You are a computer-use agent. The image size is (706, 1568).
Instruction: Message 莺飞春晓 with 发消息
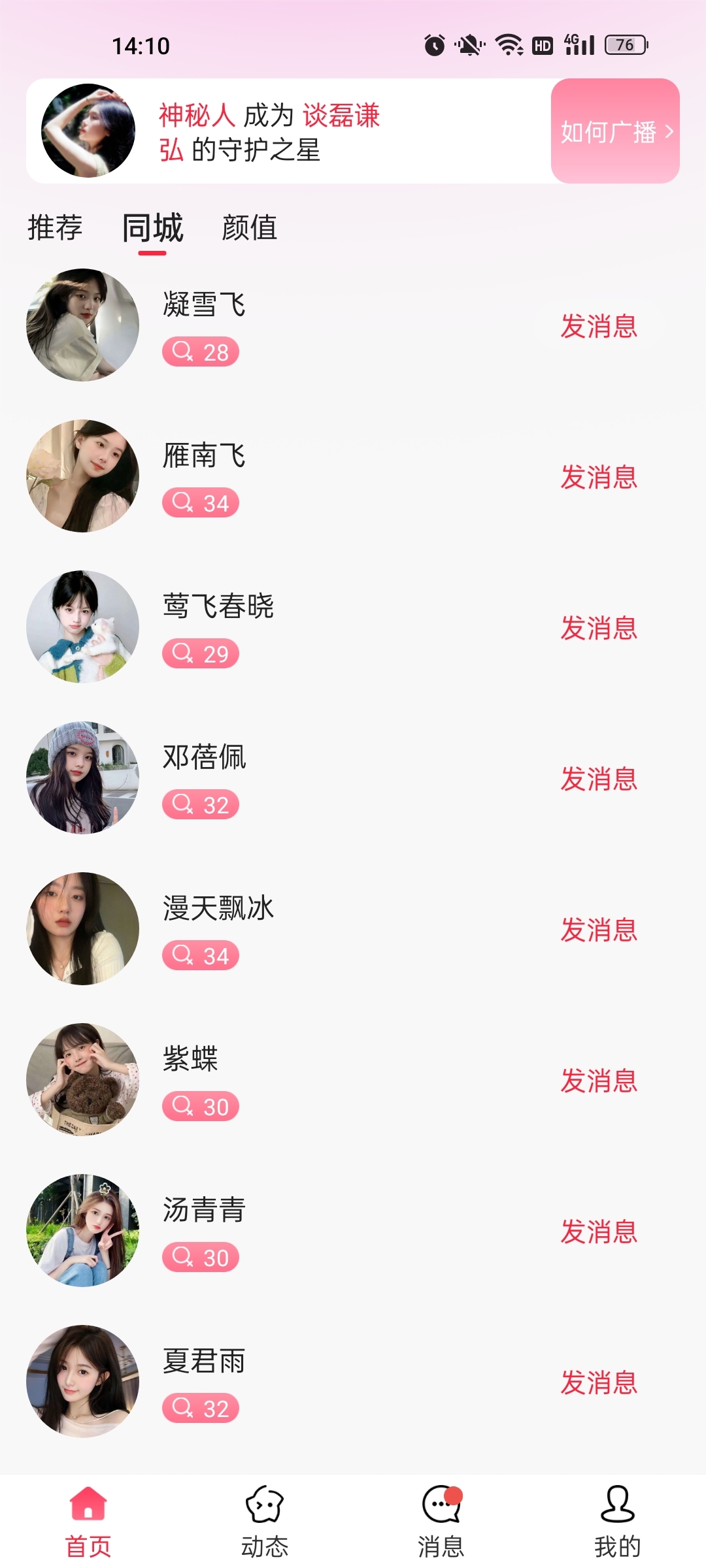599,628
